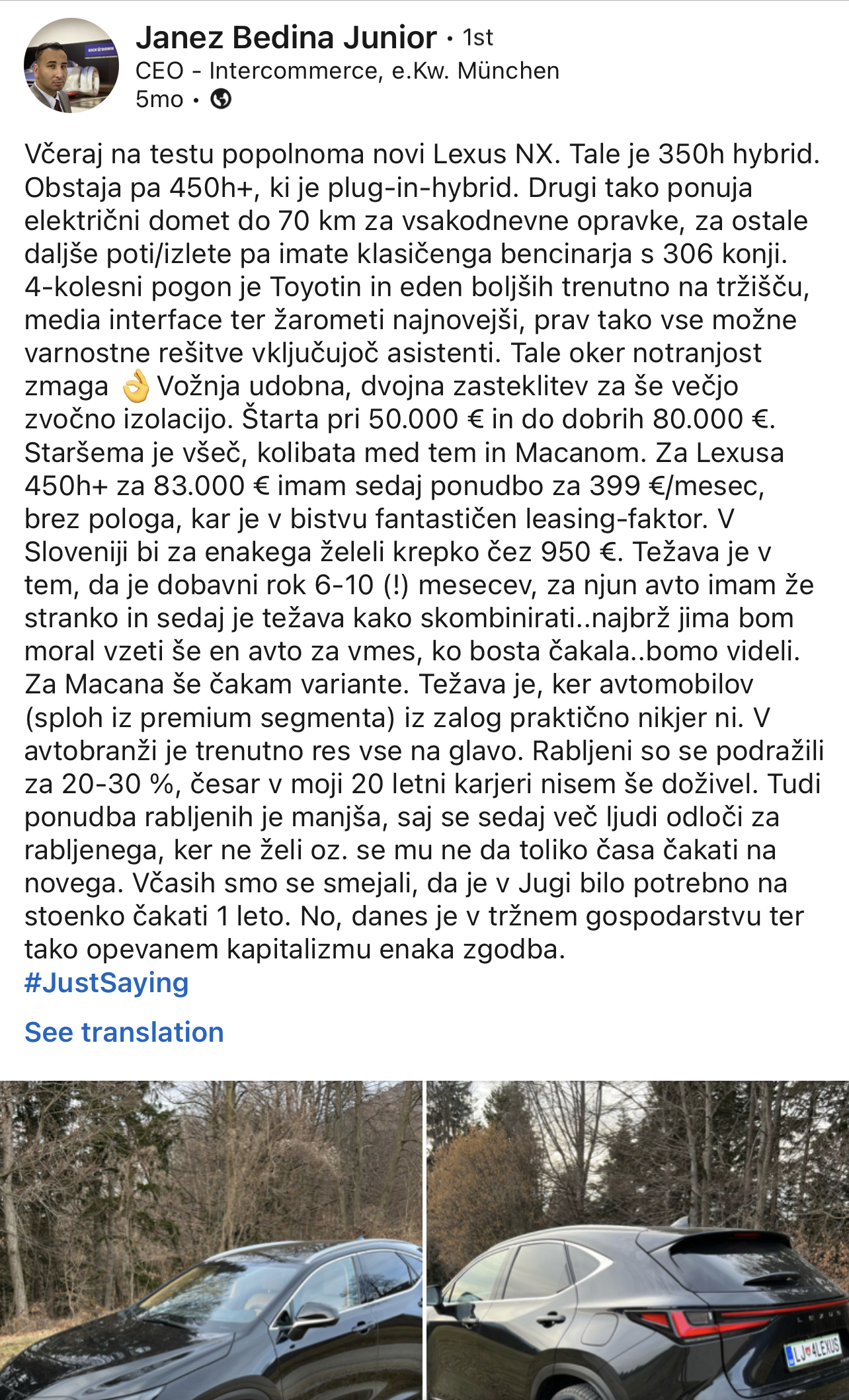This screenshot has height=1400, width=849.
Task: Open the #JustSaying hashtag
Action: coord(106,982)
